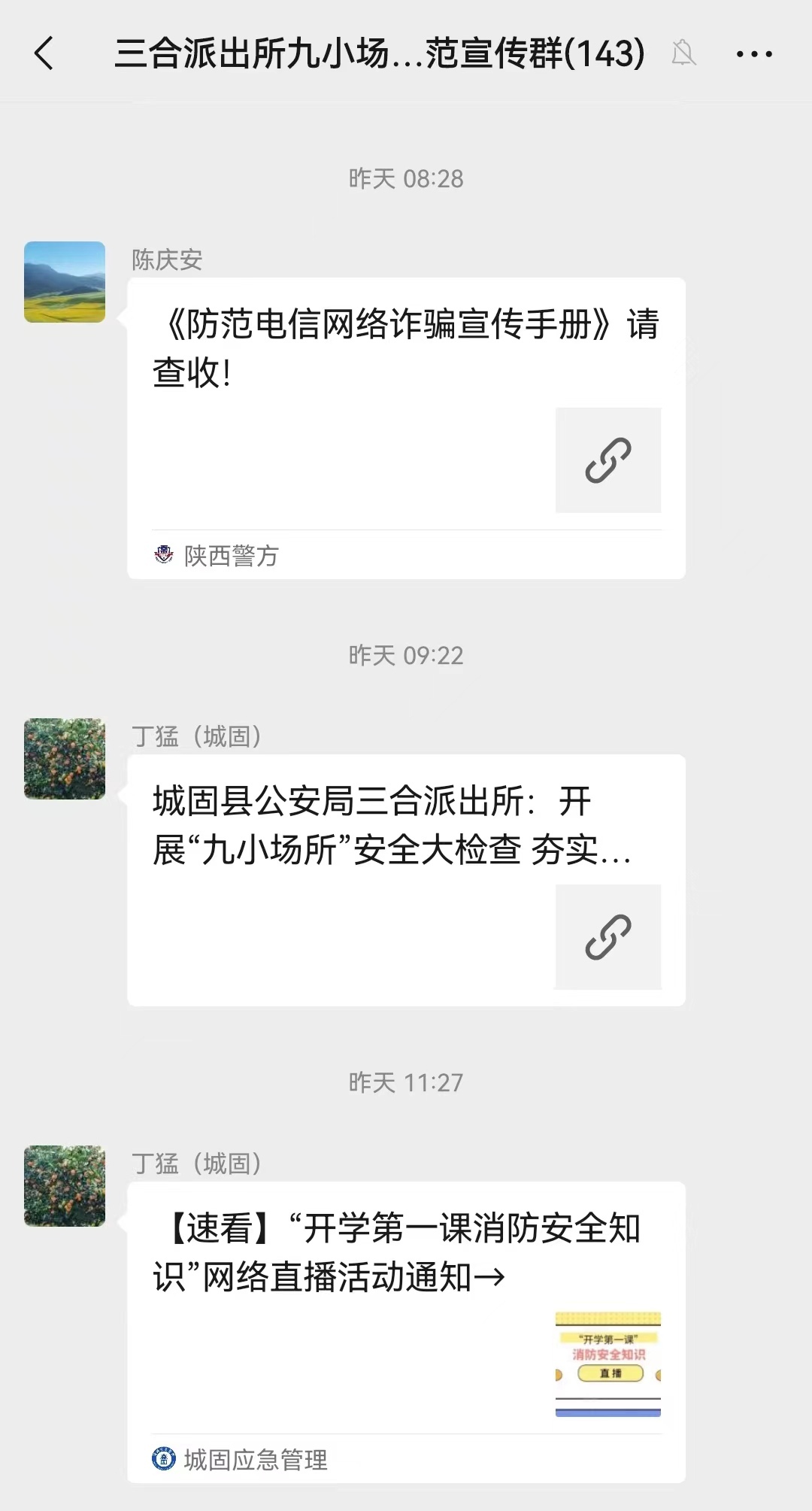
Task: Tap the back arrow to exit chat
Action: tap(43, 54)
